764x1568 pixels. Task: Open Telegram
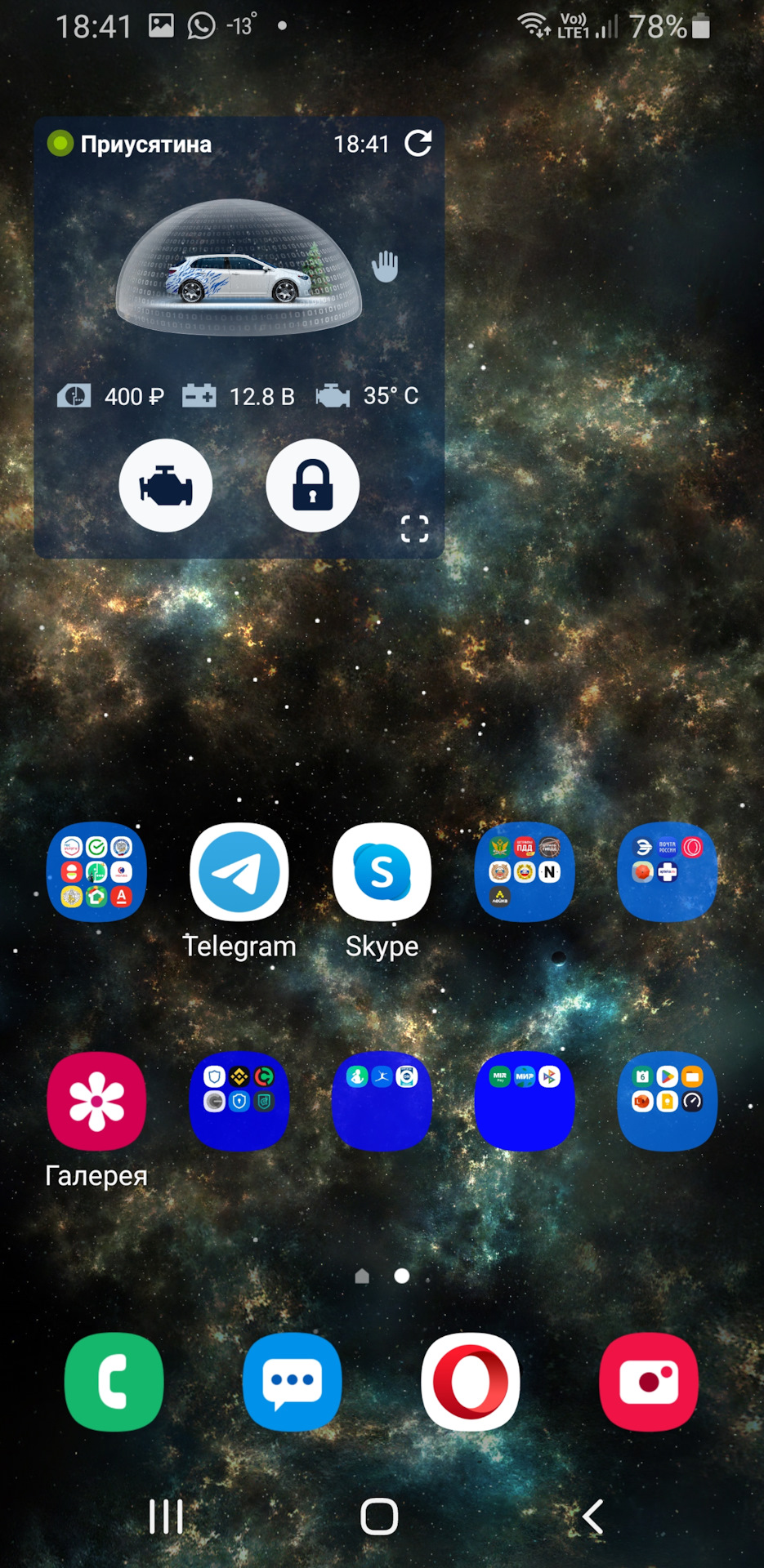239,872
